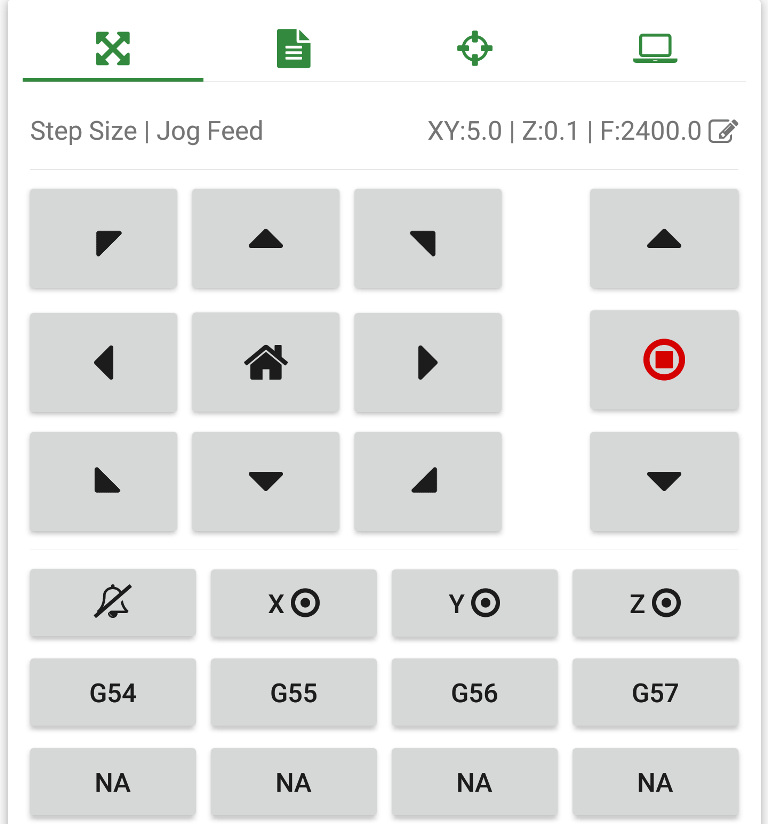This screenshot has height=824, width=768.
Task: Hit the red stop button
Action: tap(664, 359)
